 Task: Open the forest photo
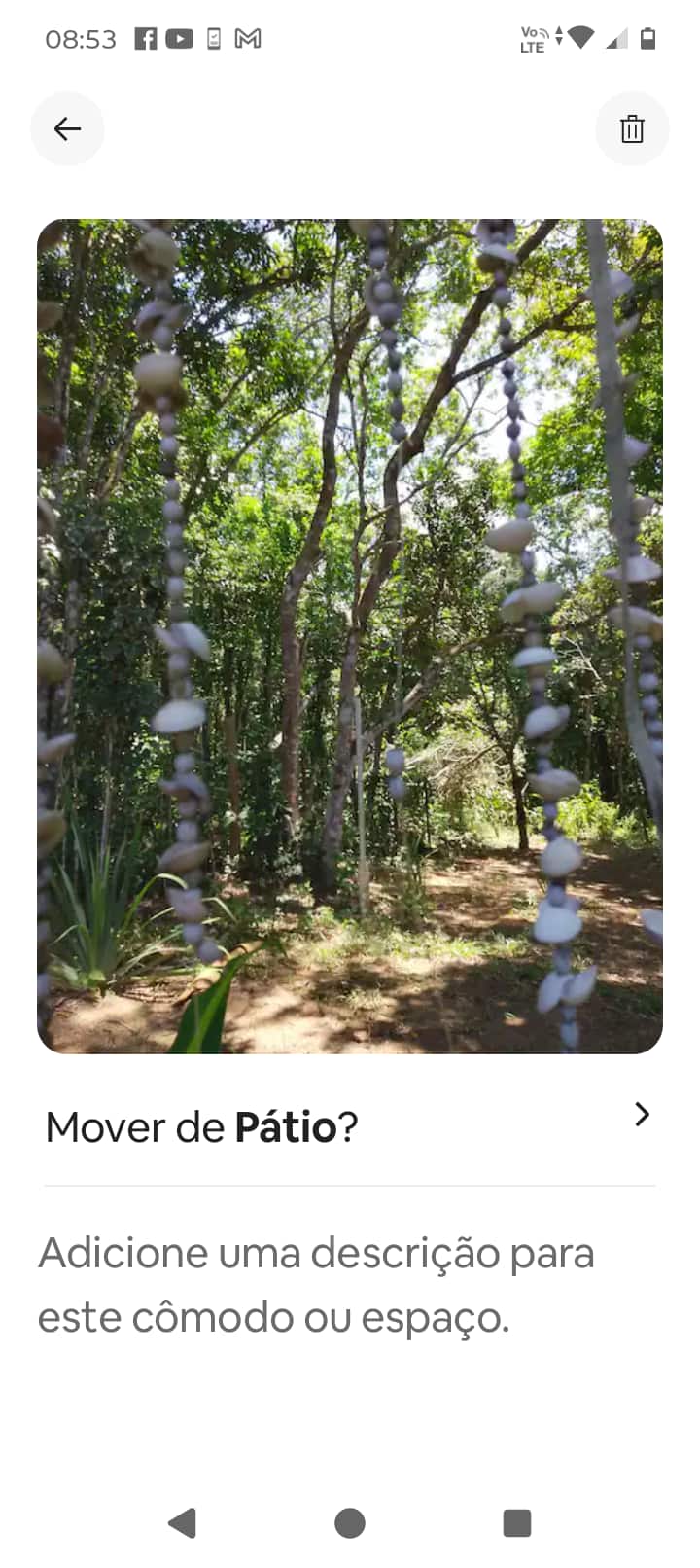click(x=350, y=636)
